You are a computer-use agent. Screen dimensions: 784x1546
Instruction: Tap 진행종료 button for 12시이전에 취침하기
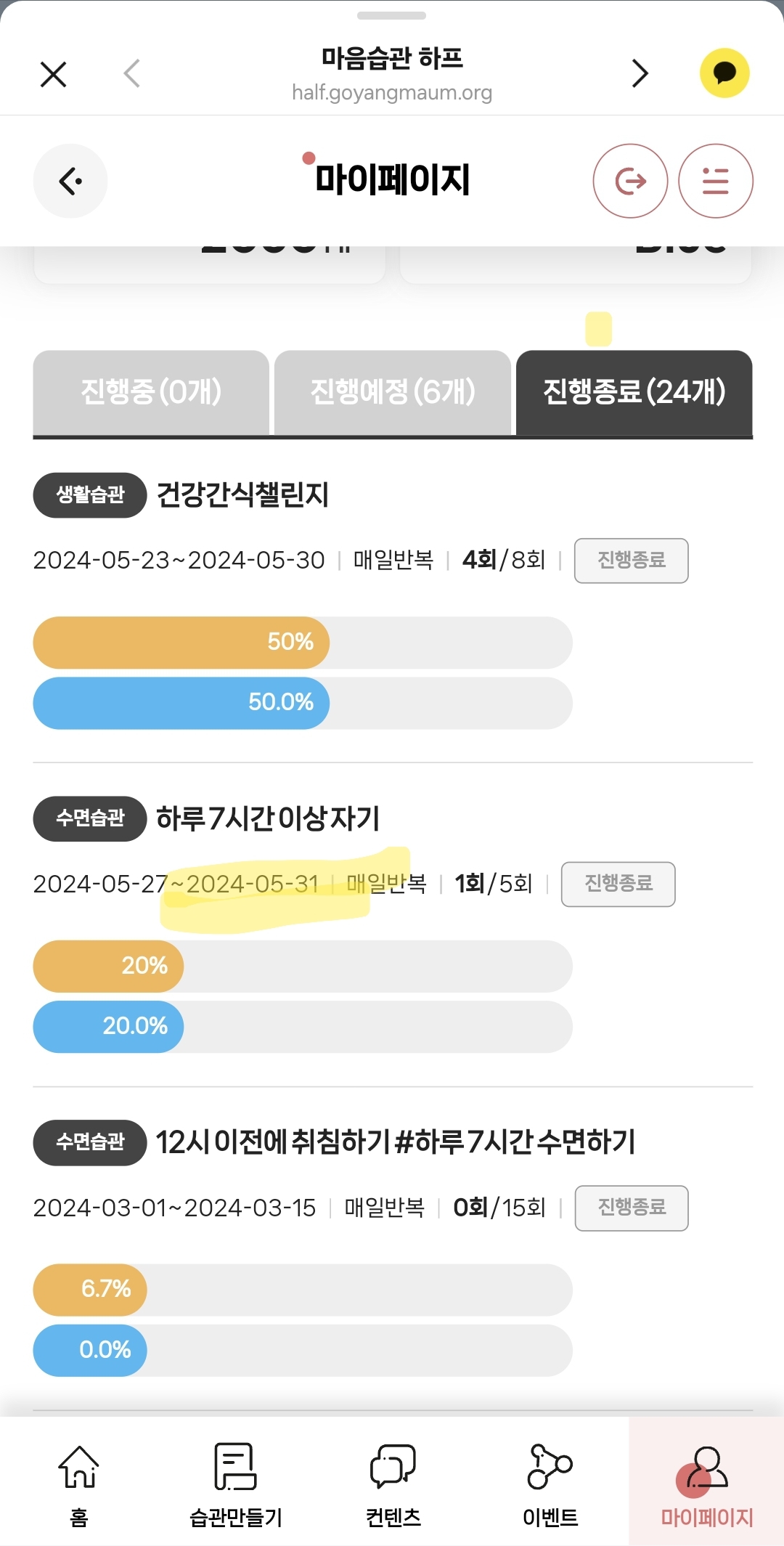coord(631,1208)
